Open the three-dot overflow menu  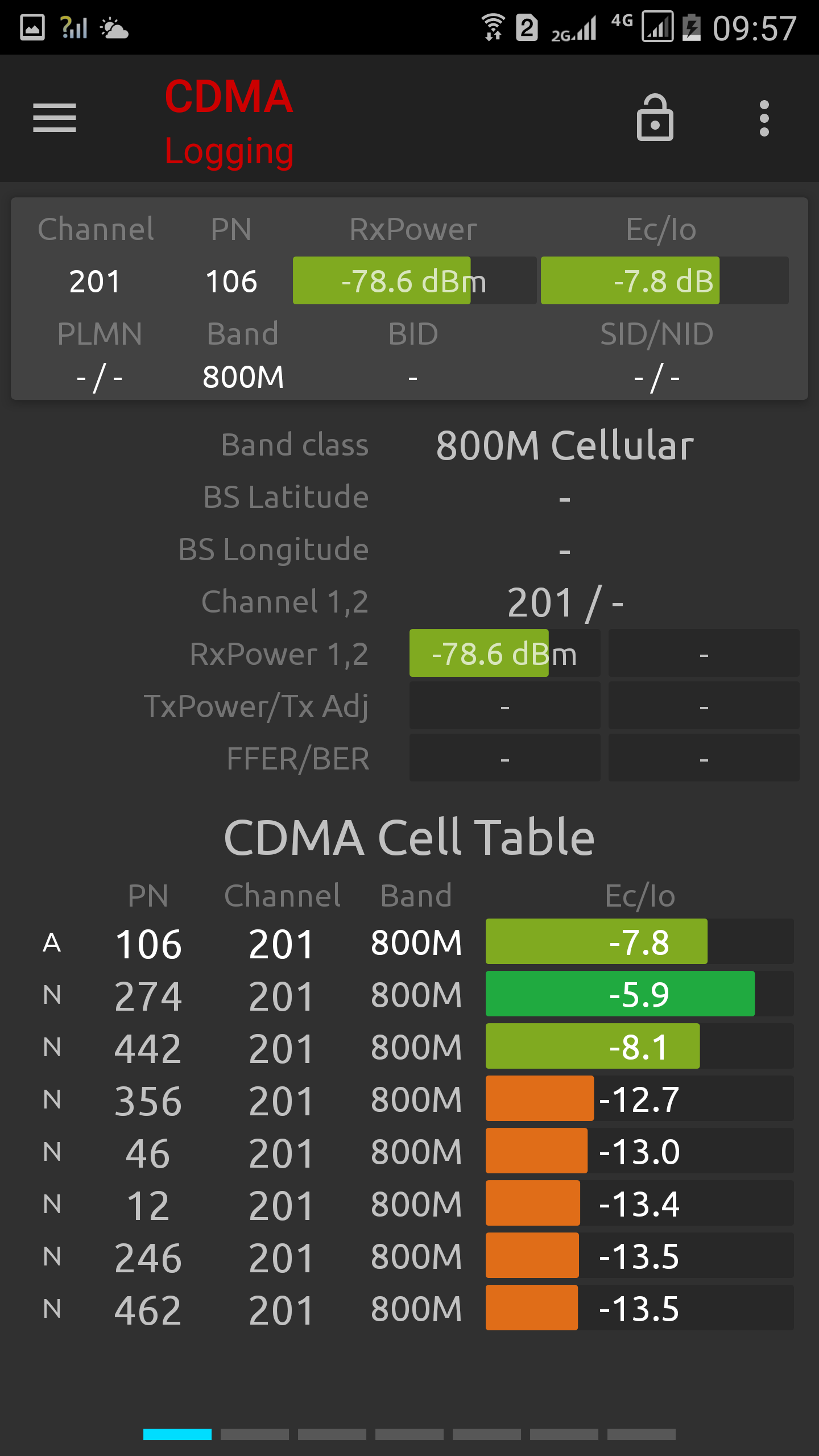tap(764, 118)
